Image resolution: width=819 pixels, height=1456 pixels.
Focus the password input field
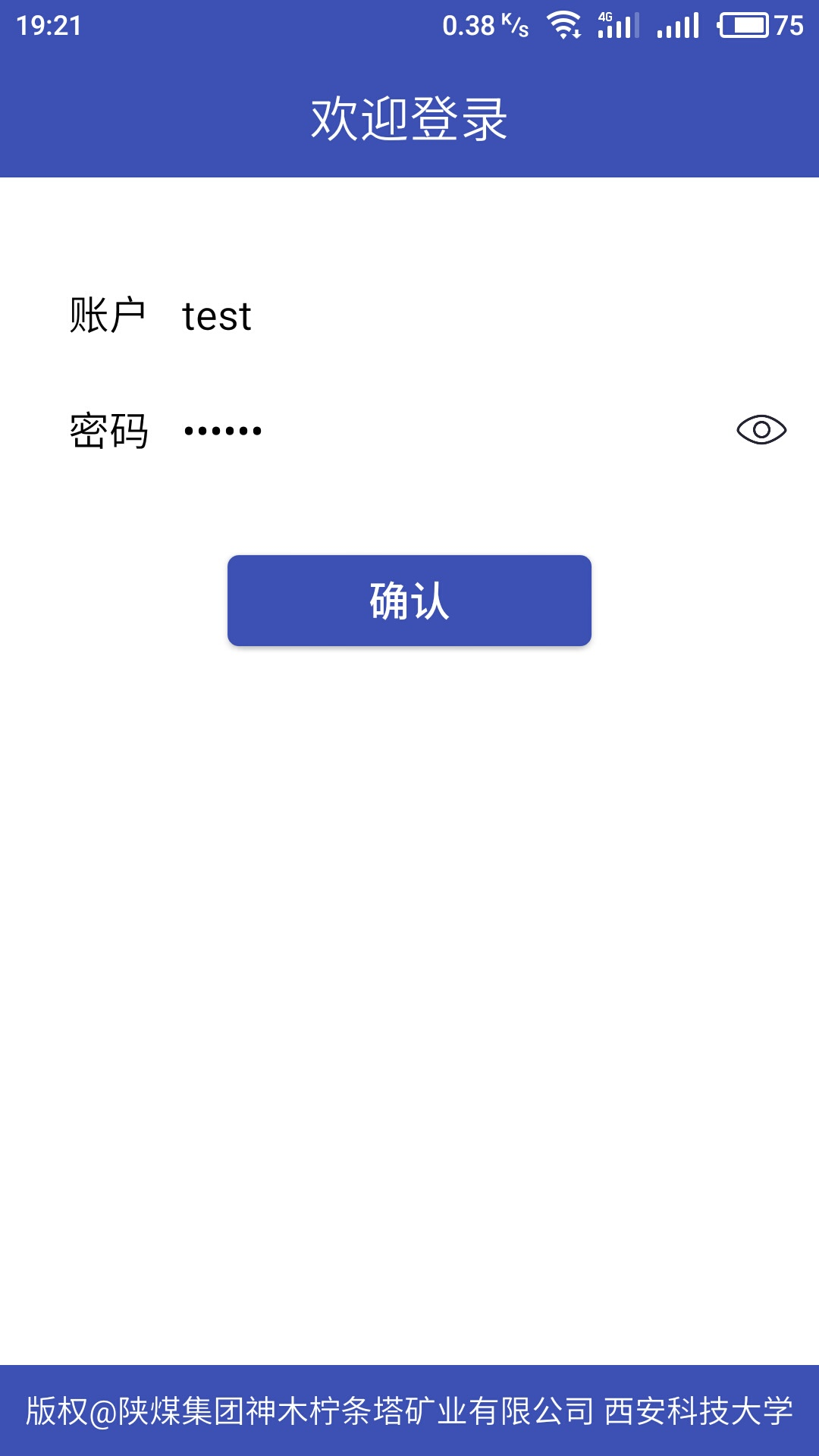[x=440, y=431]
